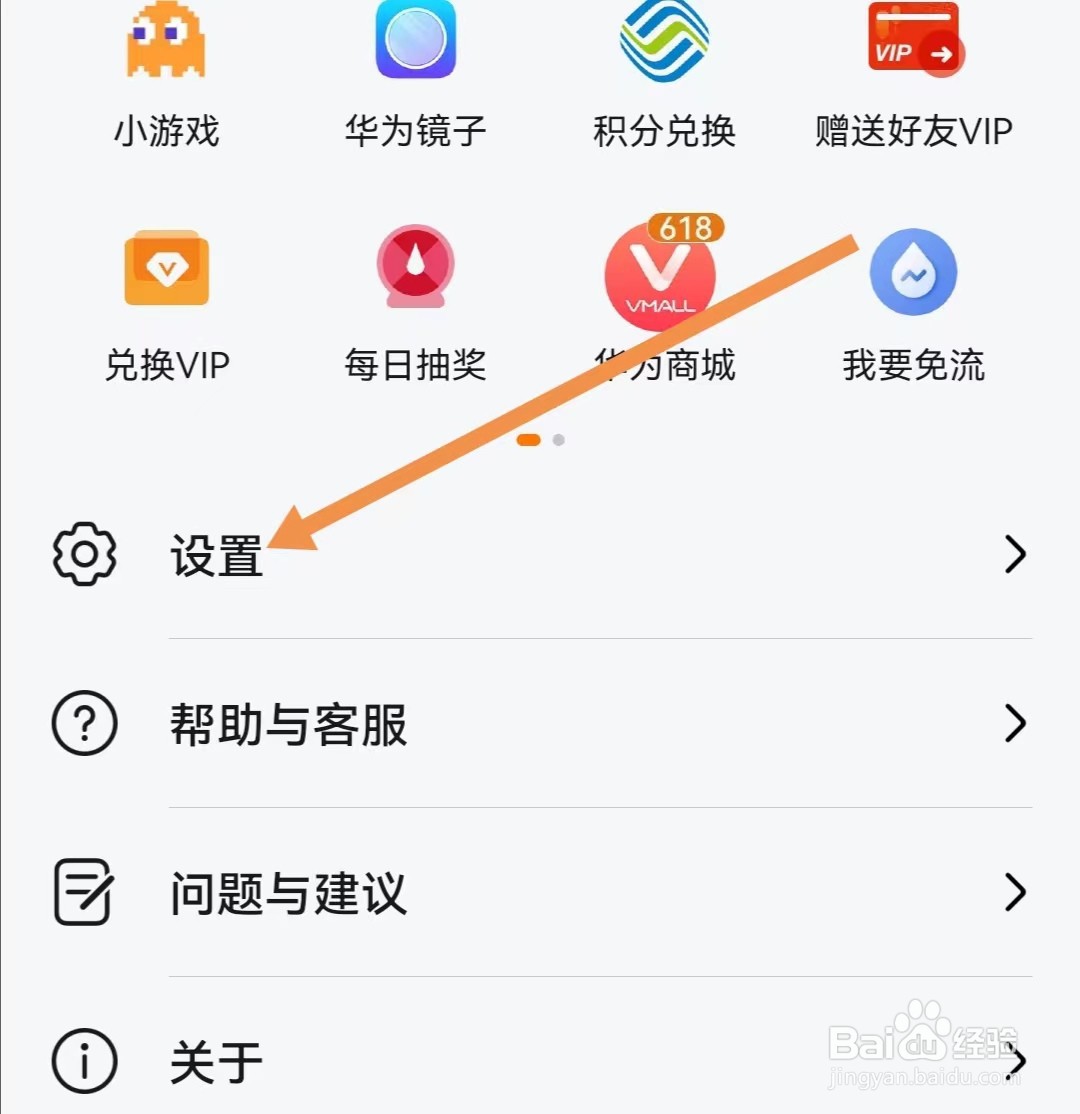Open the 帮助与客服 chevron arrow

[x=1018, y=723]
